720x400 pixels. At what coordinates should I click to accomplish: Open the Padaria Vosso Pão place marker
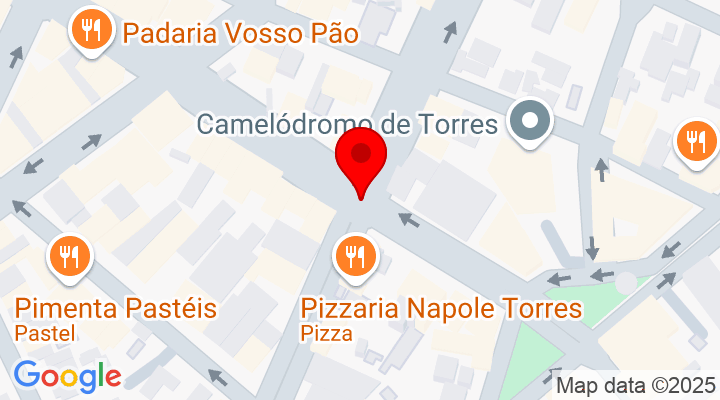(91, 31)
